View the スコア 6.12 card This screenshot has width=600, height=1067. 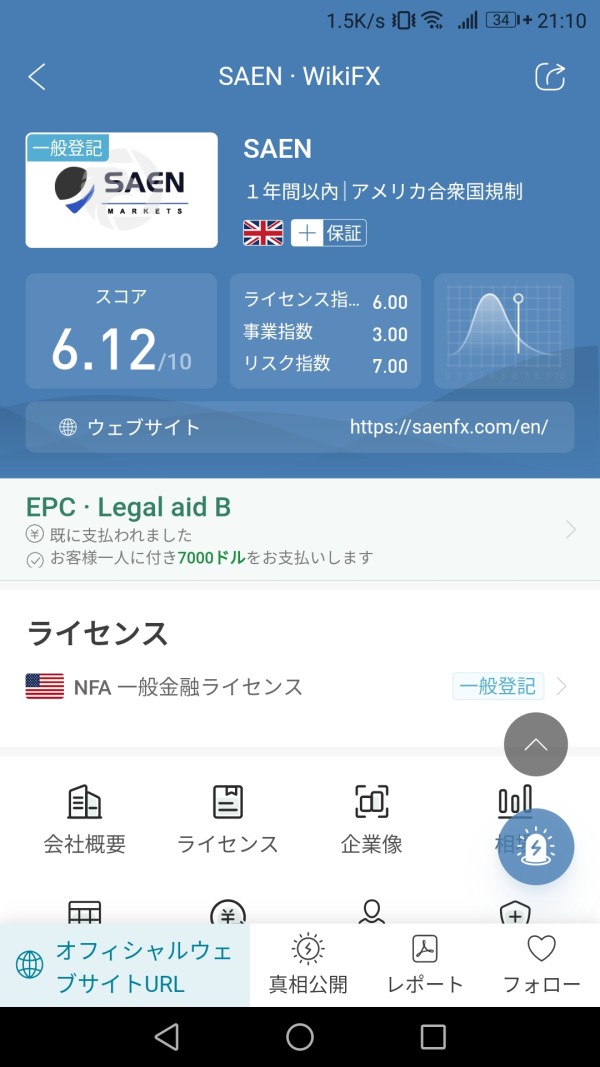click(121, 331)
